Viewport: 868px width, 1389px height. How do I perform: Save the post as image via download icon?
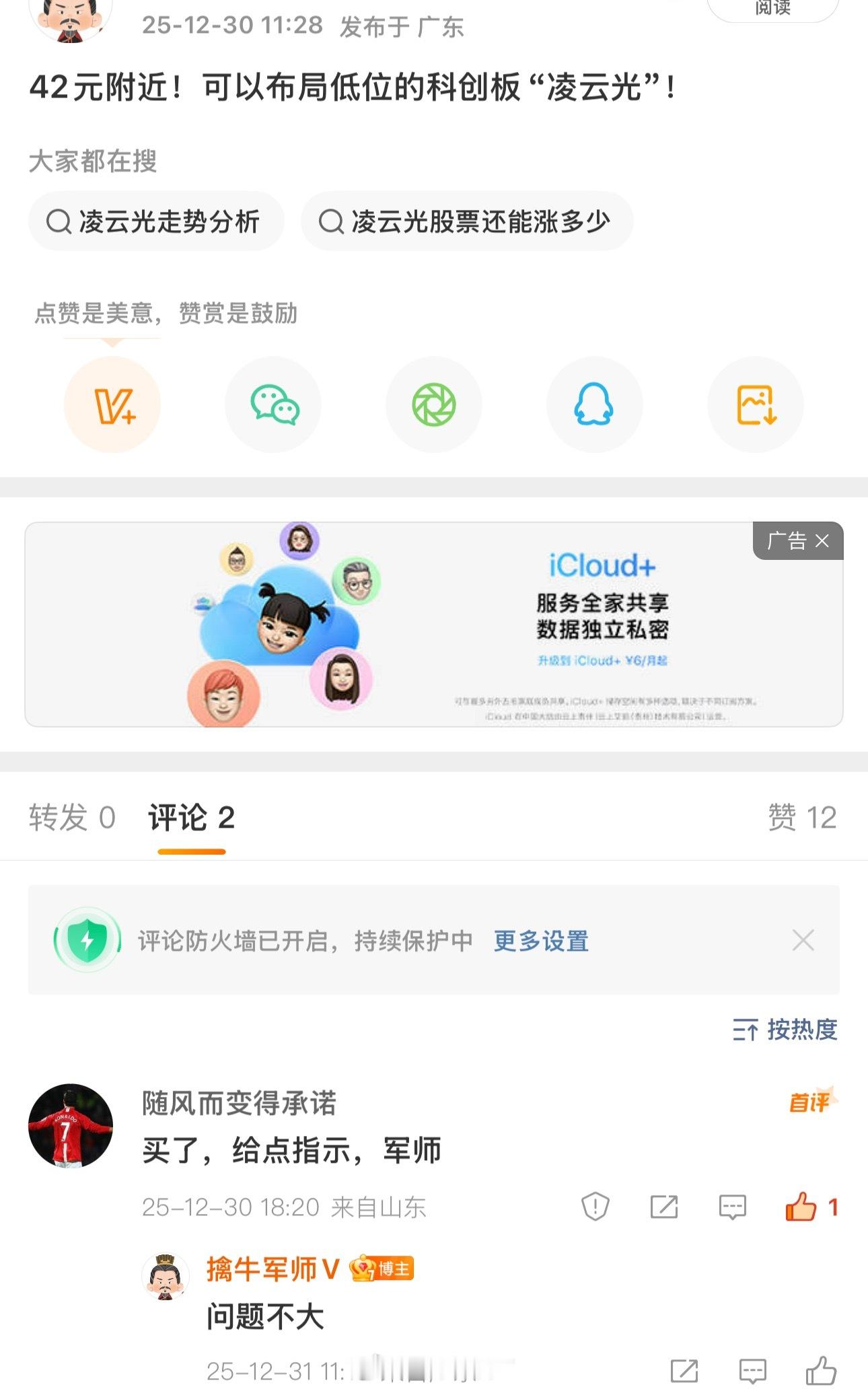755,404
